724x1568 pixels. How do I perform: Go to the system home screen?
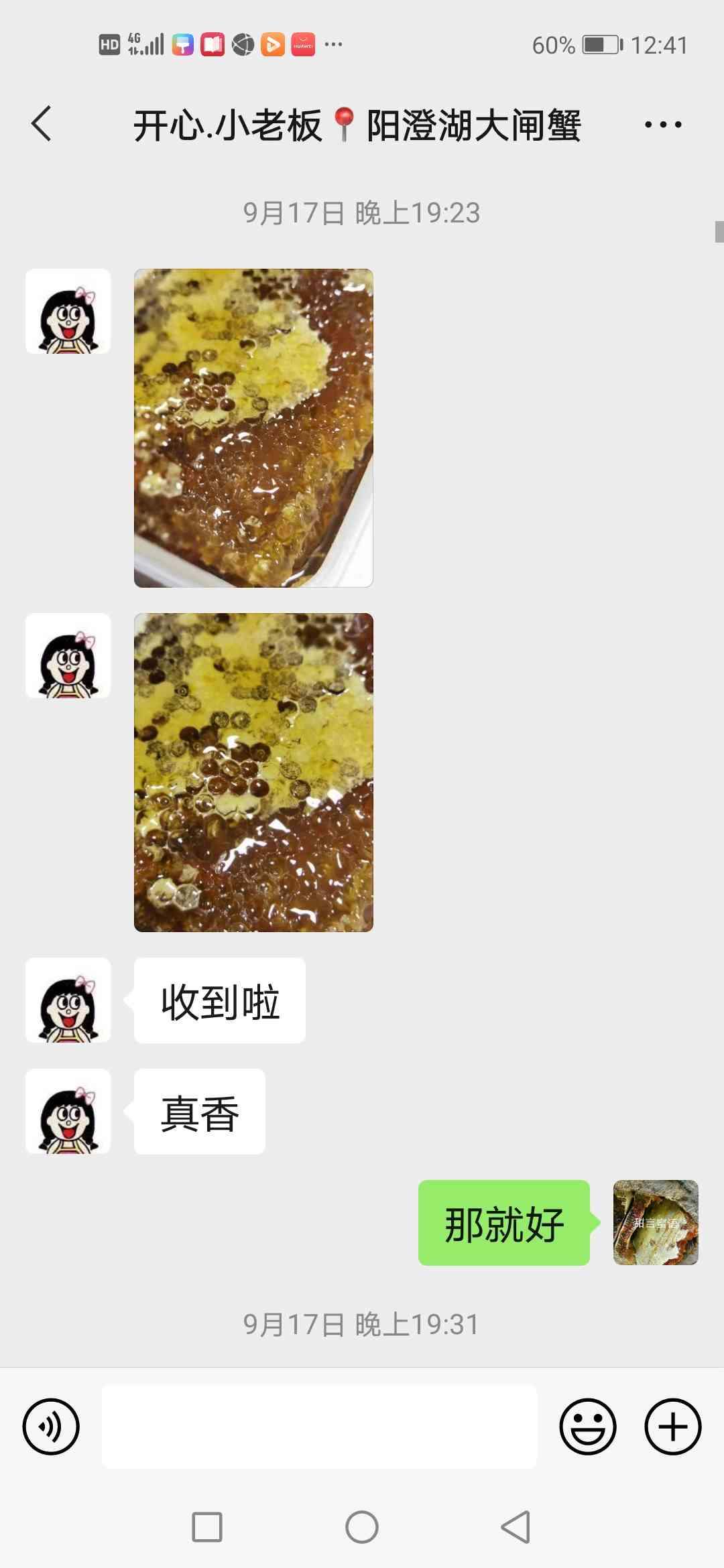[x=362, y=1527]
